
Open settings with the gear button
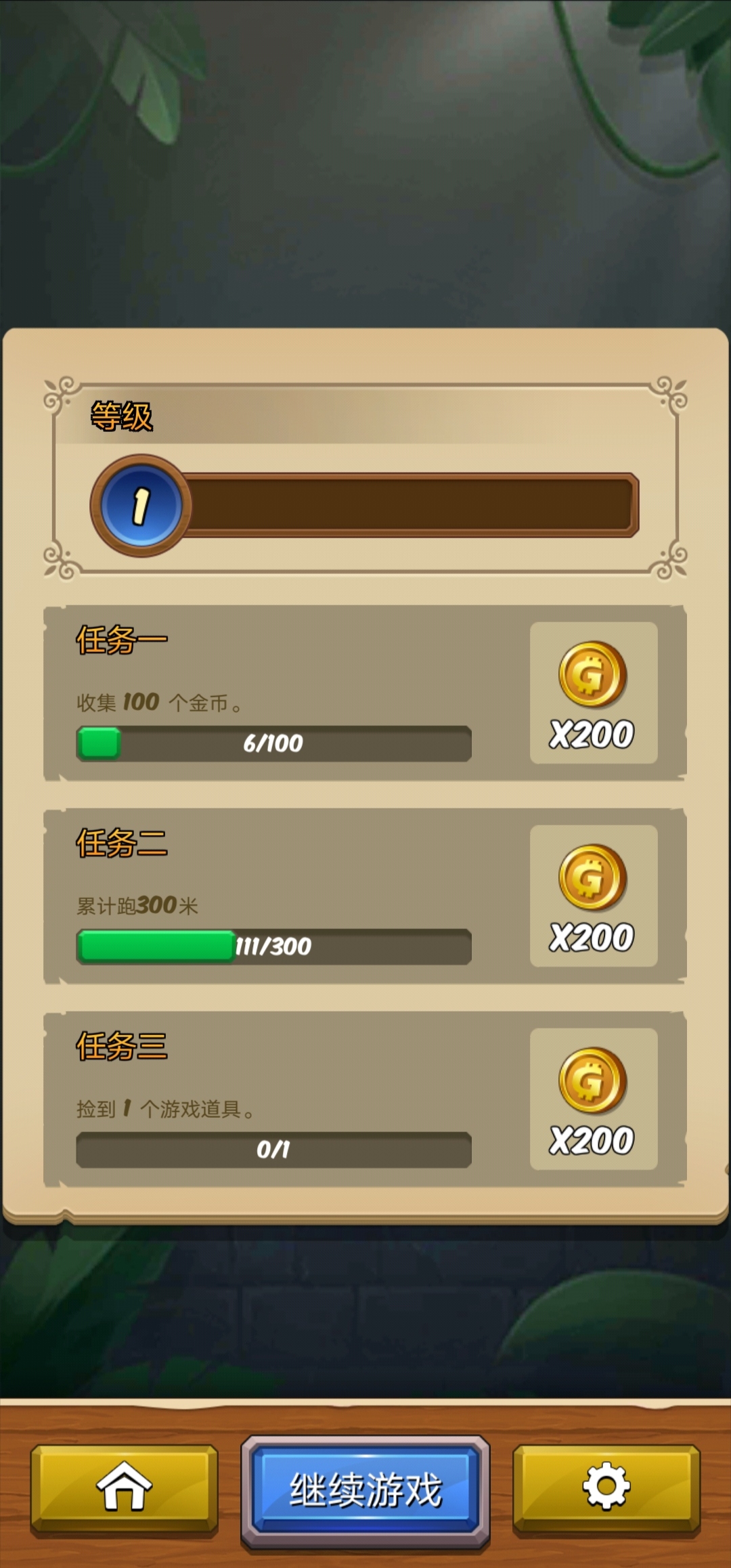[x=606, y=1487]
